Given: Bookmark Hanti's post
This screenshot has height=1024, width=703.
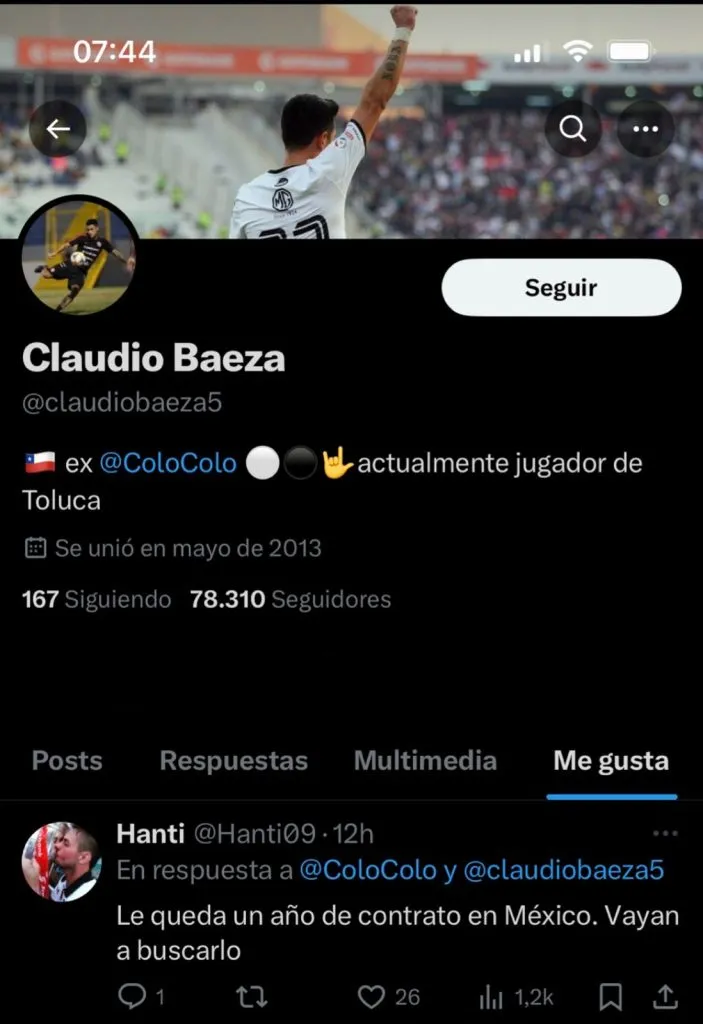Looking at the screenshot, I should tap(610, 996).
